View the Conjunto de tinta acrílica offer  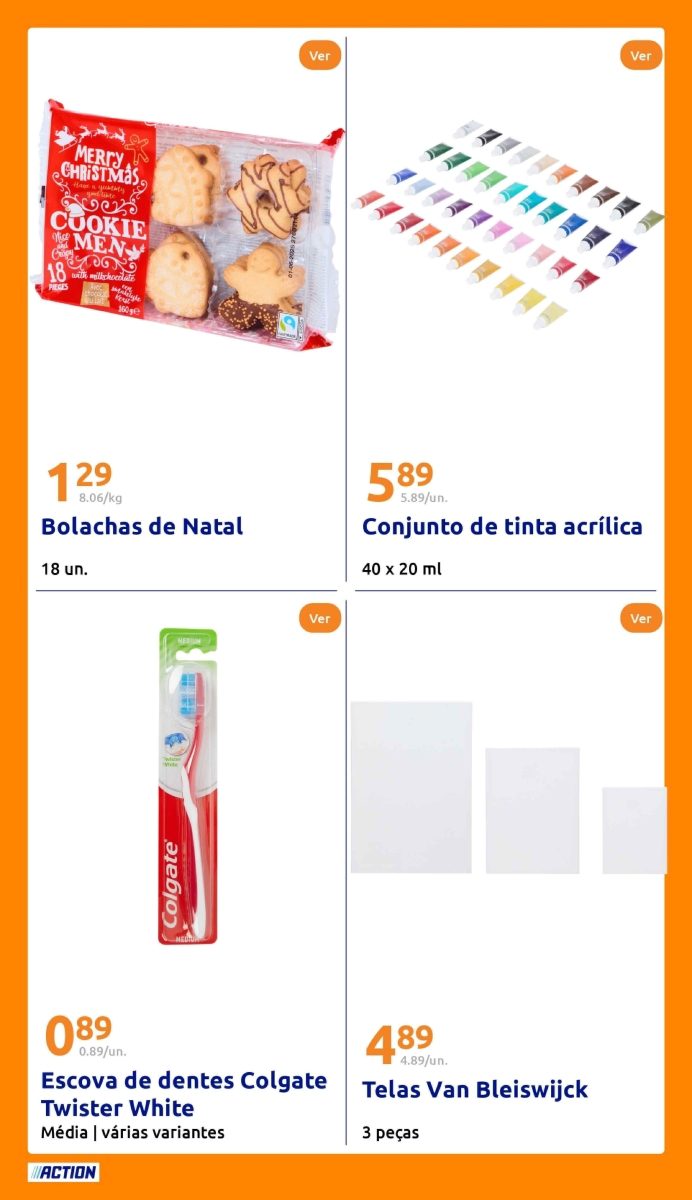[x=641, y=56]
